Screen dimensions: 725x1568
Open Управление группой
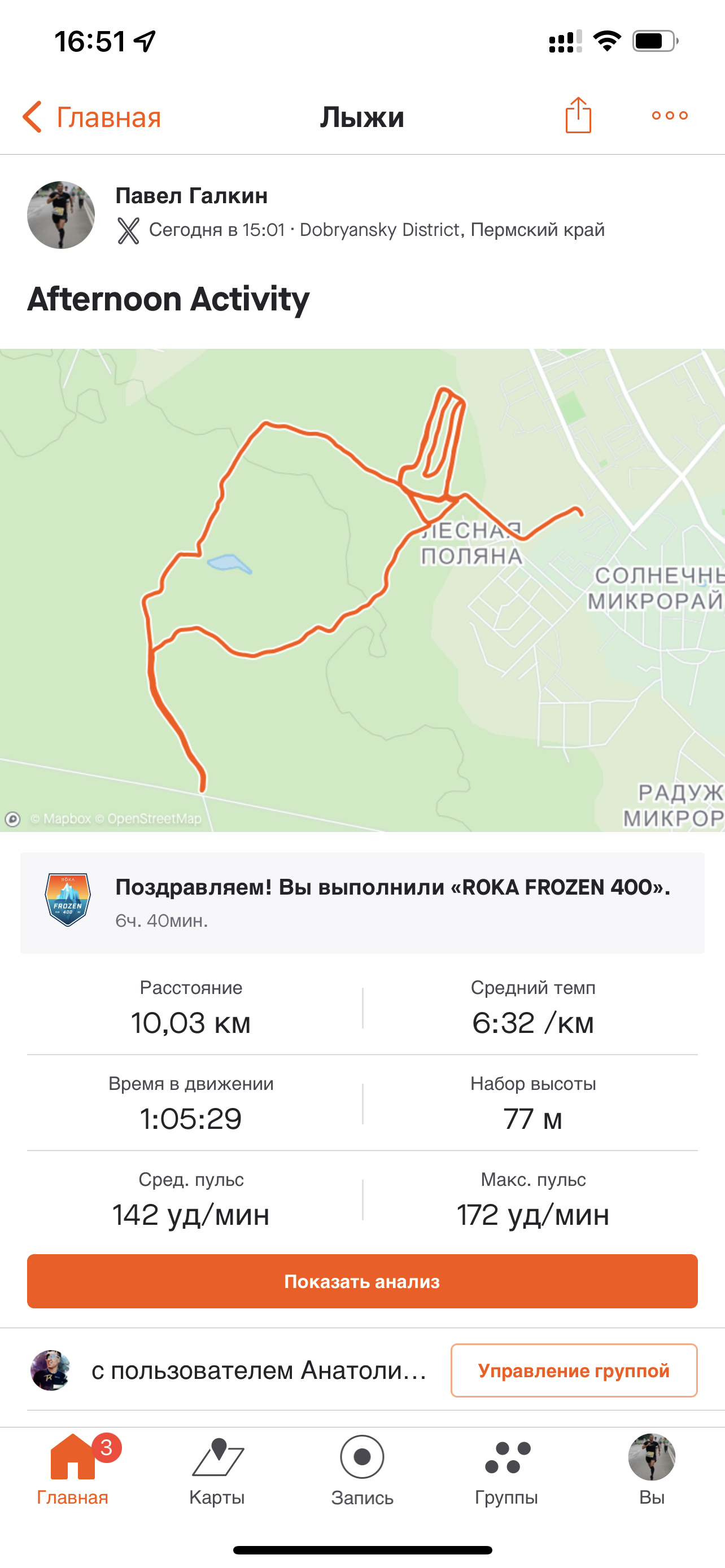(x=574, y=1370)
